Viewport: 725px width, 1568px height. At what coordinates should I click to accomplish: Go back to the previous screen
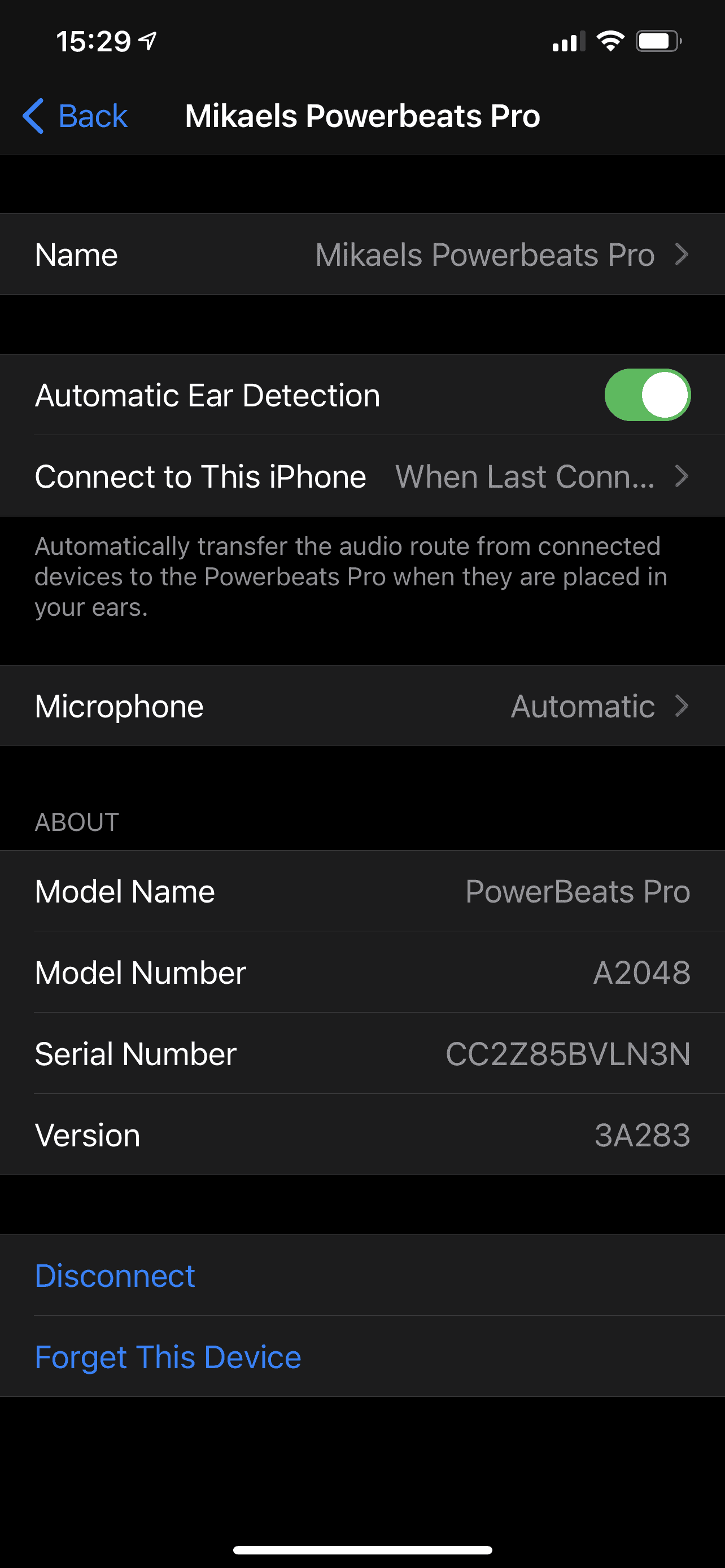pyautogui.click(x=75, y=116)
